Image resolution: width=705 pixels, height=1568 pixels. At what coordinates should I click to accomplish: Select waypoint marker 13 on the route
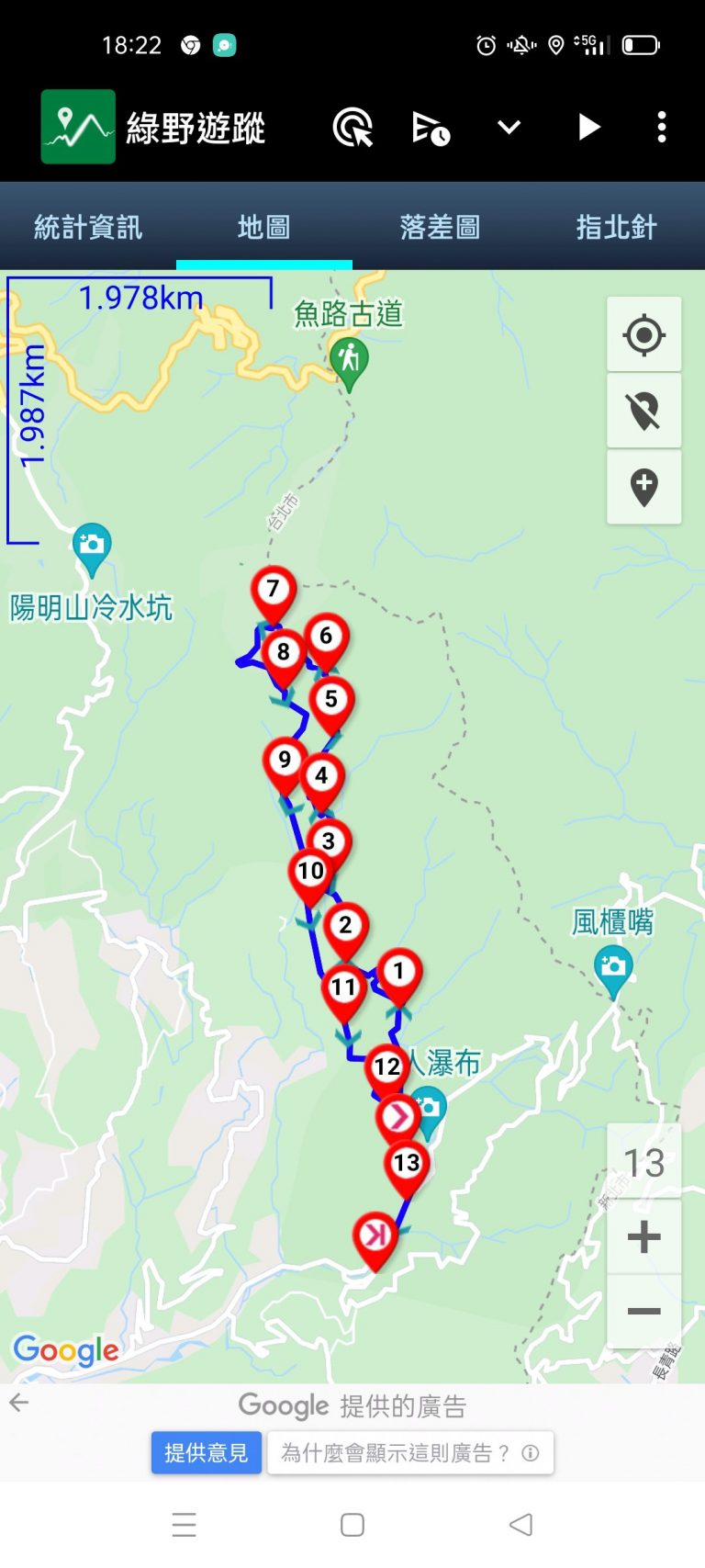click(407, 1165)
